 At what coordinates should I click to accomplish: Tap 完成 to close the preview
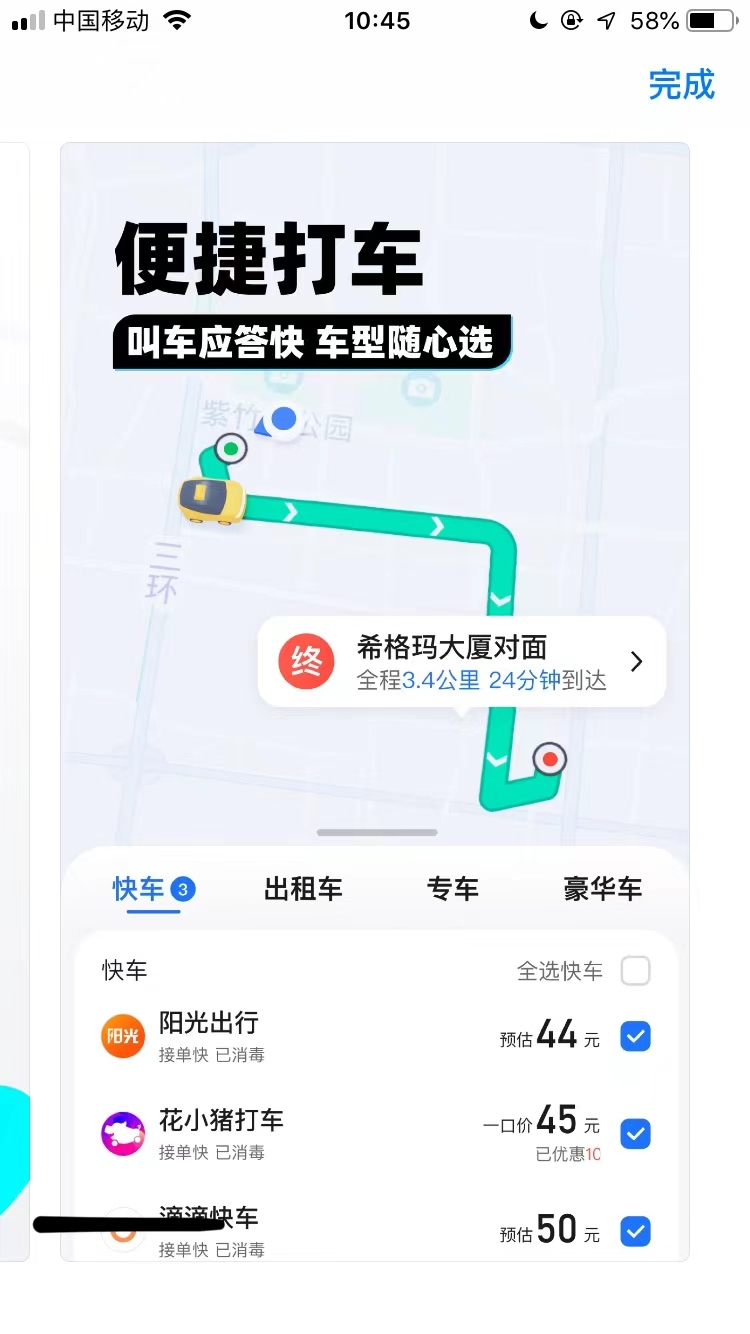pyautogui.click(x=681, y=85)
